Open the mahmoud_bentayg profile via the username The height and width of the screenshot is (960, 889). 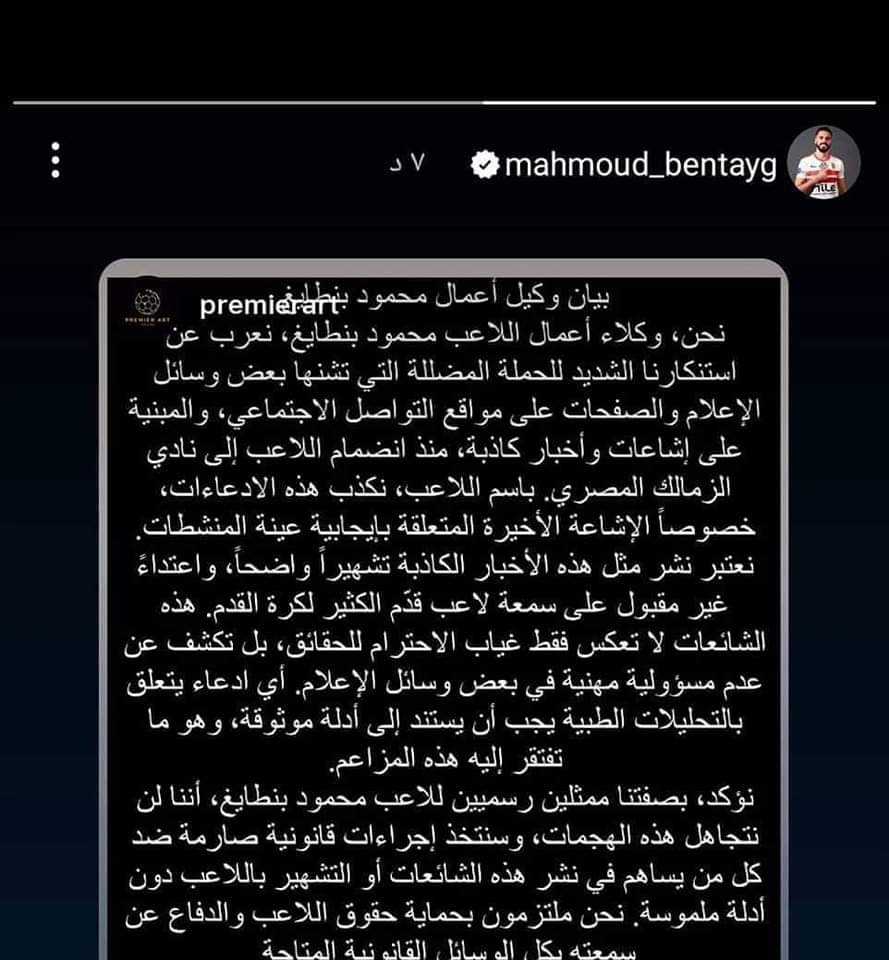point(640,164)
